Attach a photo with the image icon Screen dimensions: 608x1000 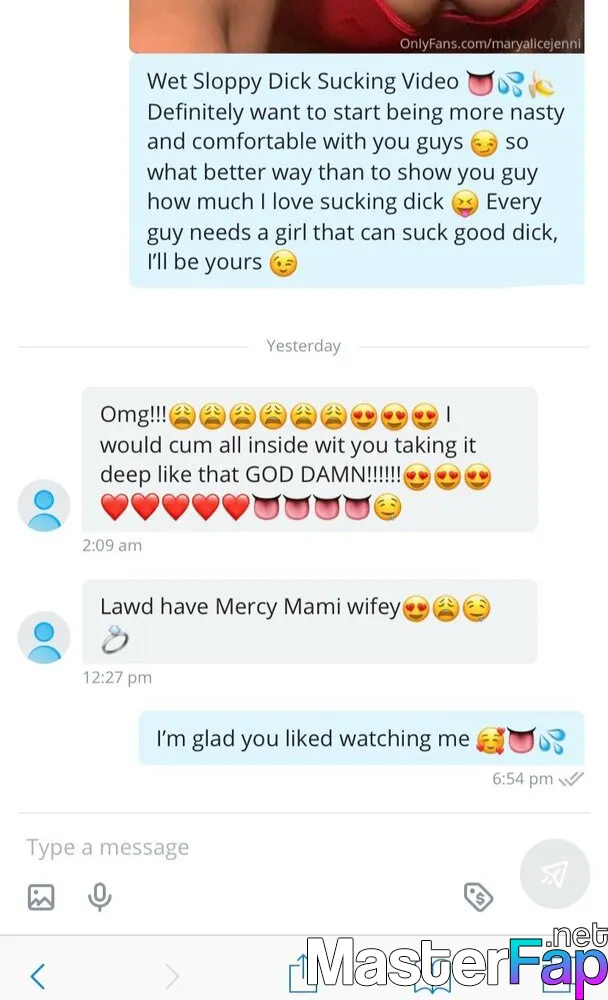41,897
